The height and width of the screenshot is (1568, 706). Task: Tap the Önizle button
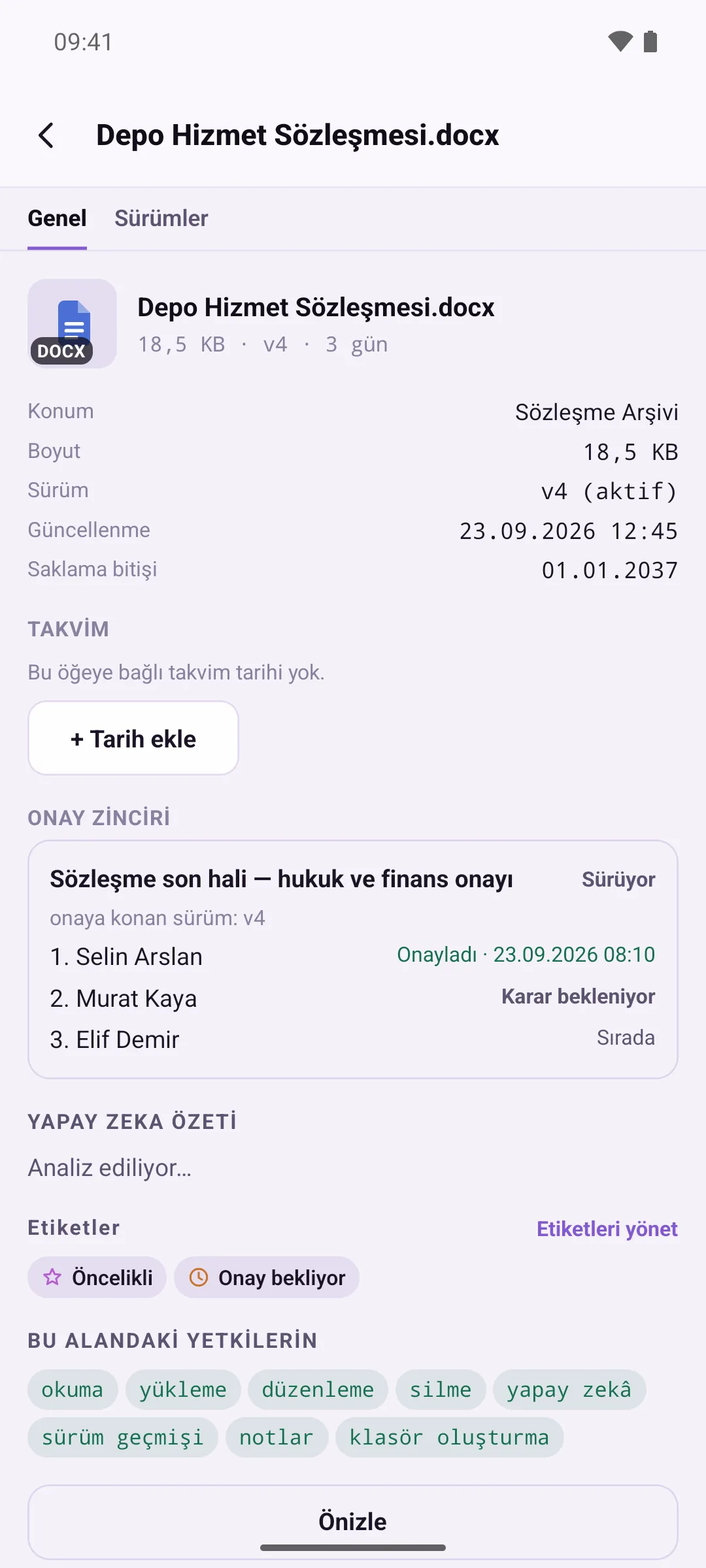(353, 1522)
